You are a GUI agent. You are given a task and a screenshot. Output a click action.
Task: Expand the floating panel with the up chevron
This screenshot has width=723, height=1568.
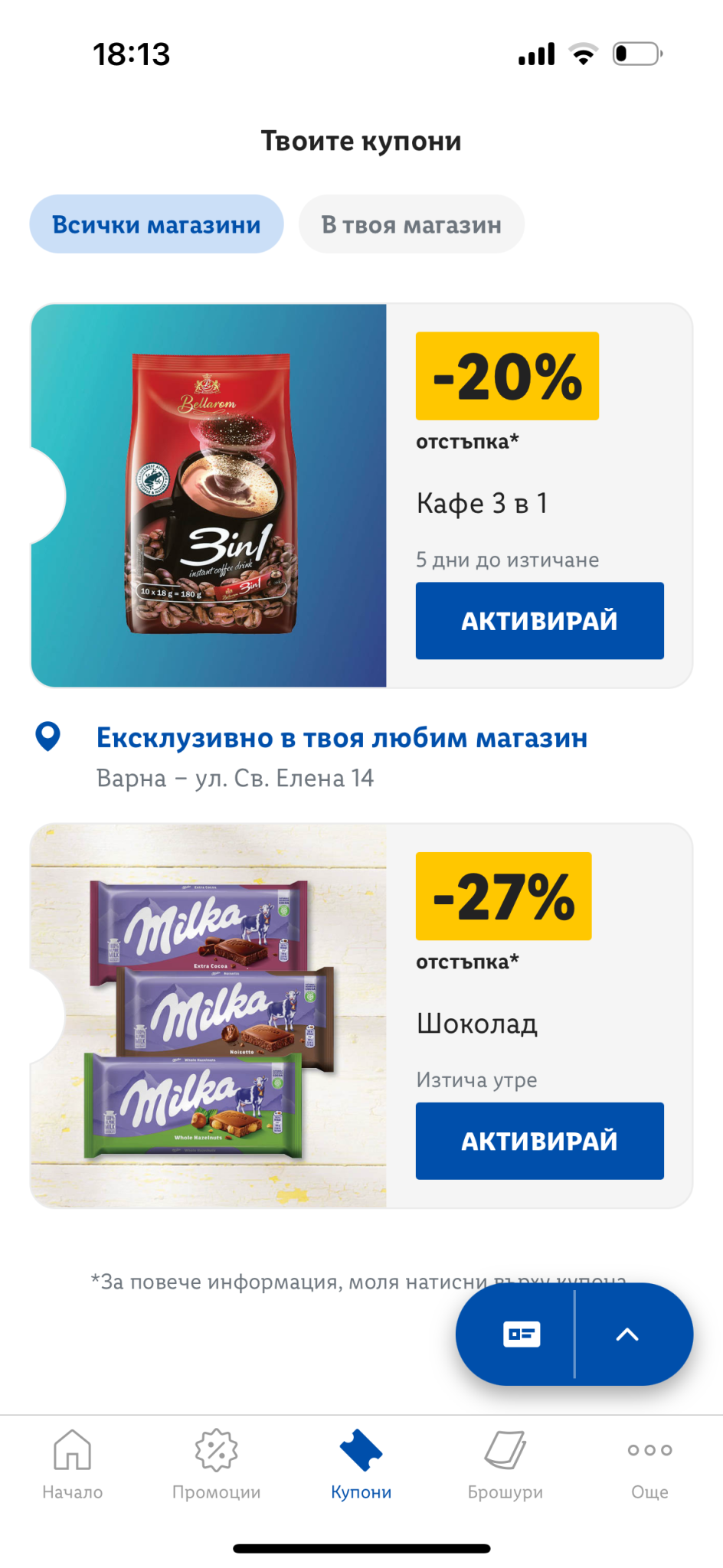627,1334
